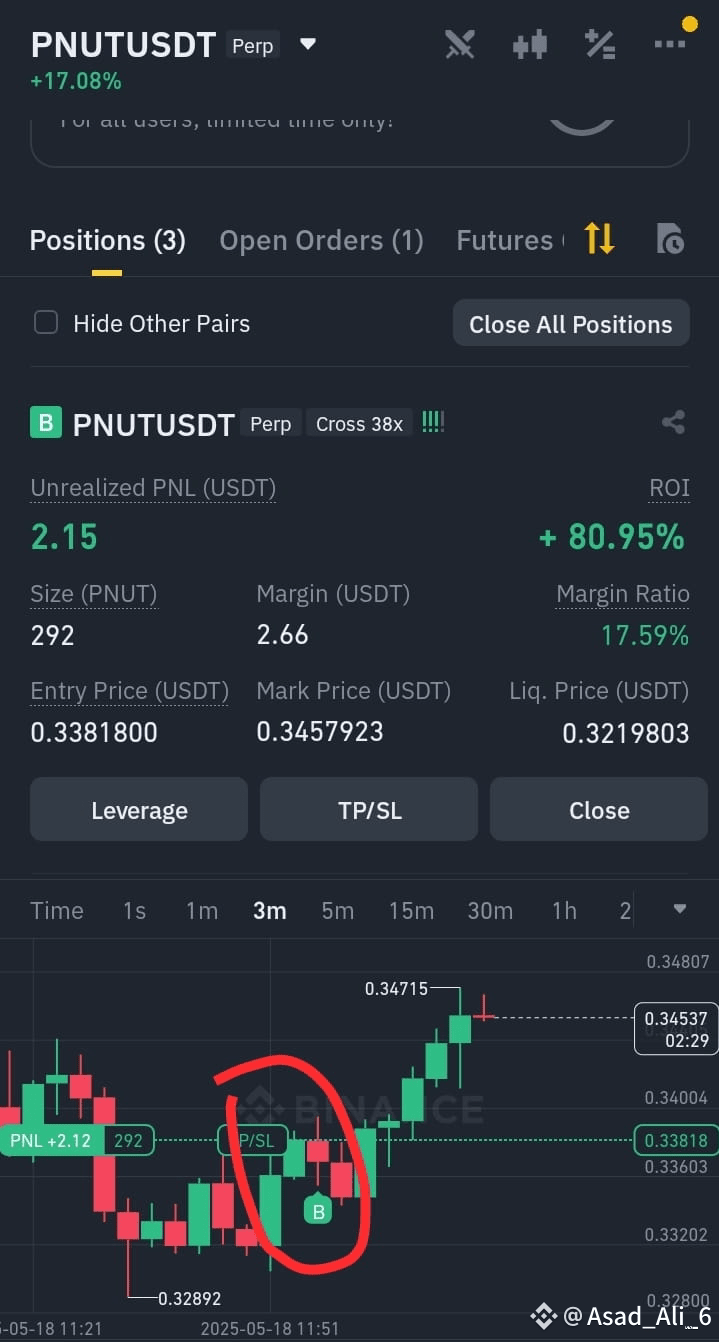
Task: Open the candlestick chart icon
Action: coord(530,45)
